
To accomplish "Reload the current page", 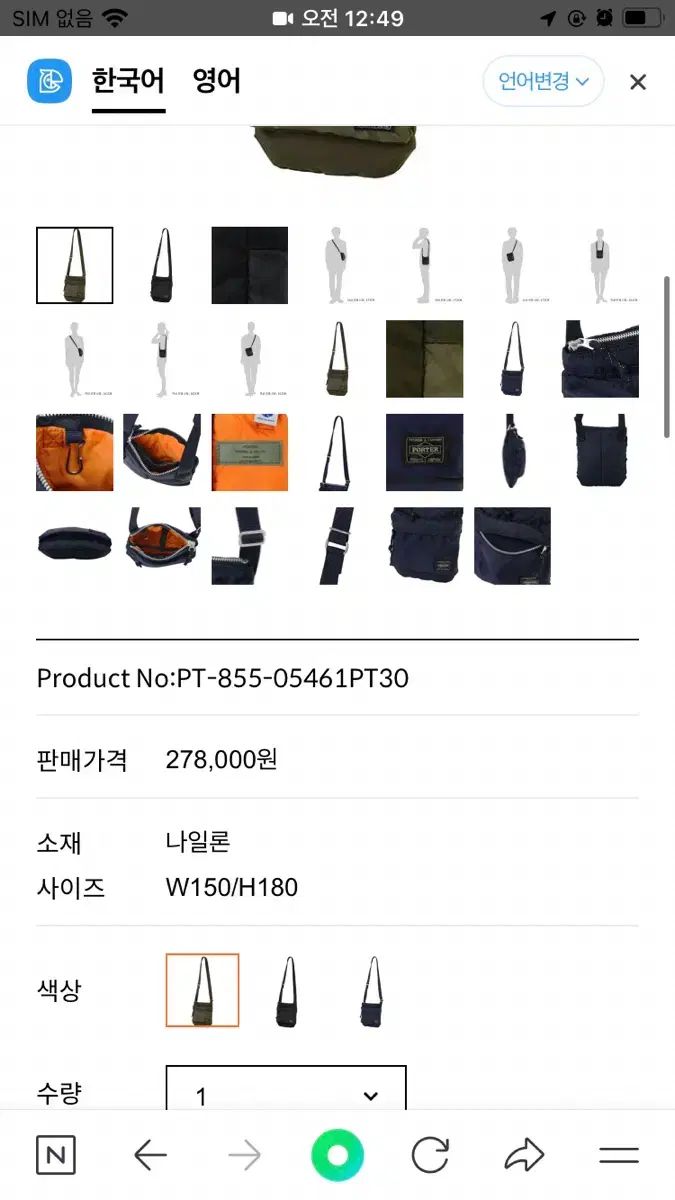I will pyautogui.click(x=430, y=1156).
